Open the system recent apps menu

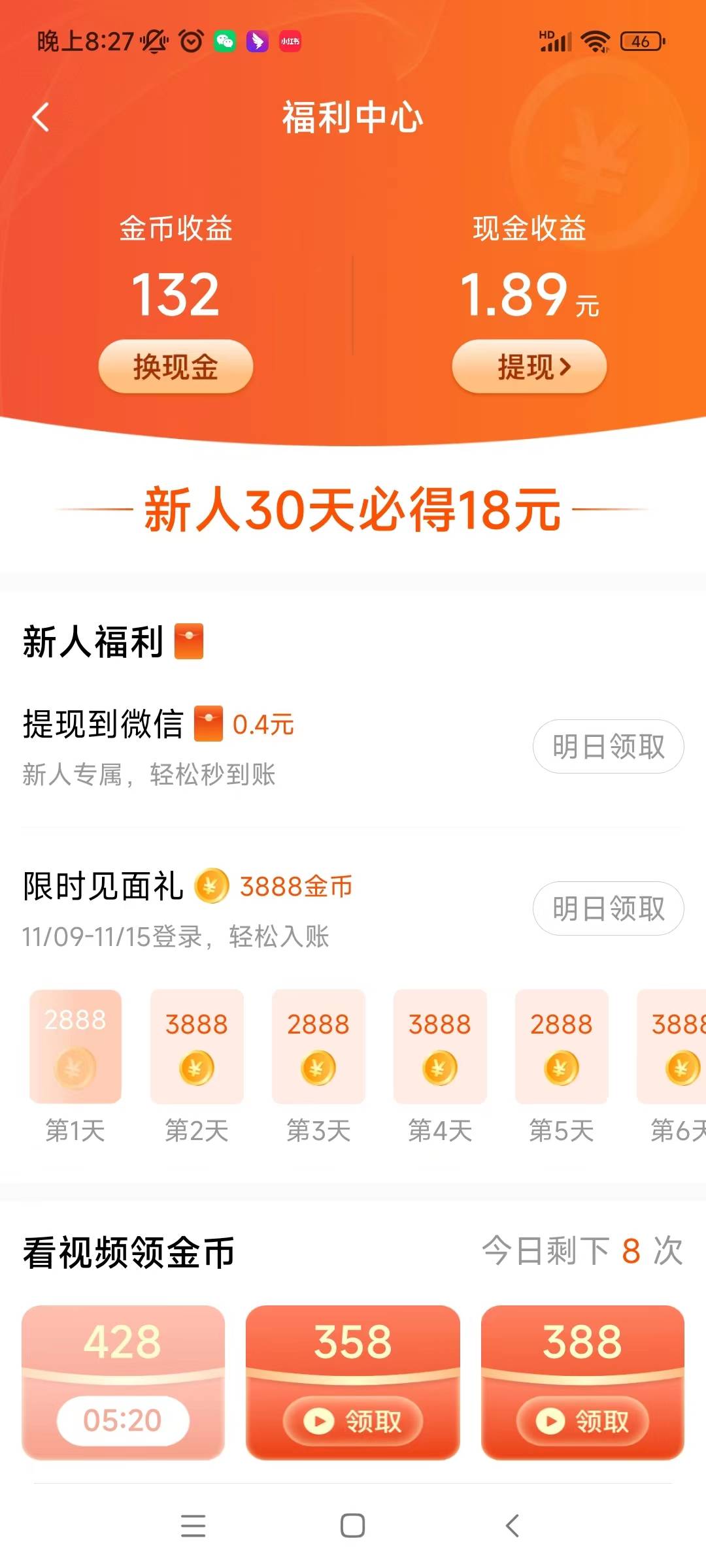193,1526
